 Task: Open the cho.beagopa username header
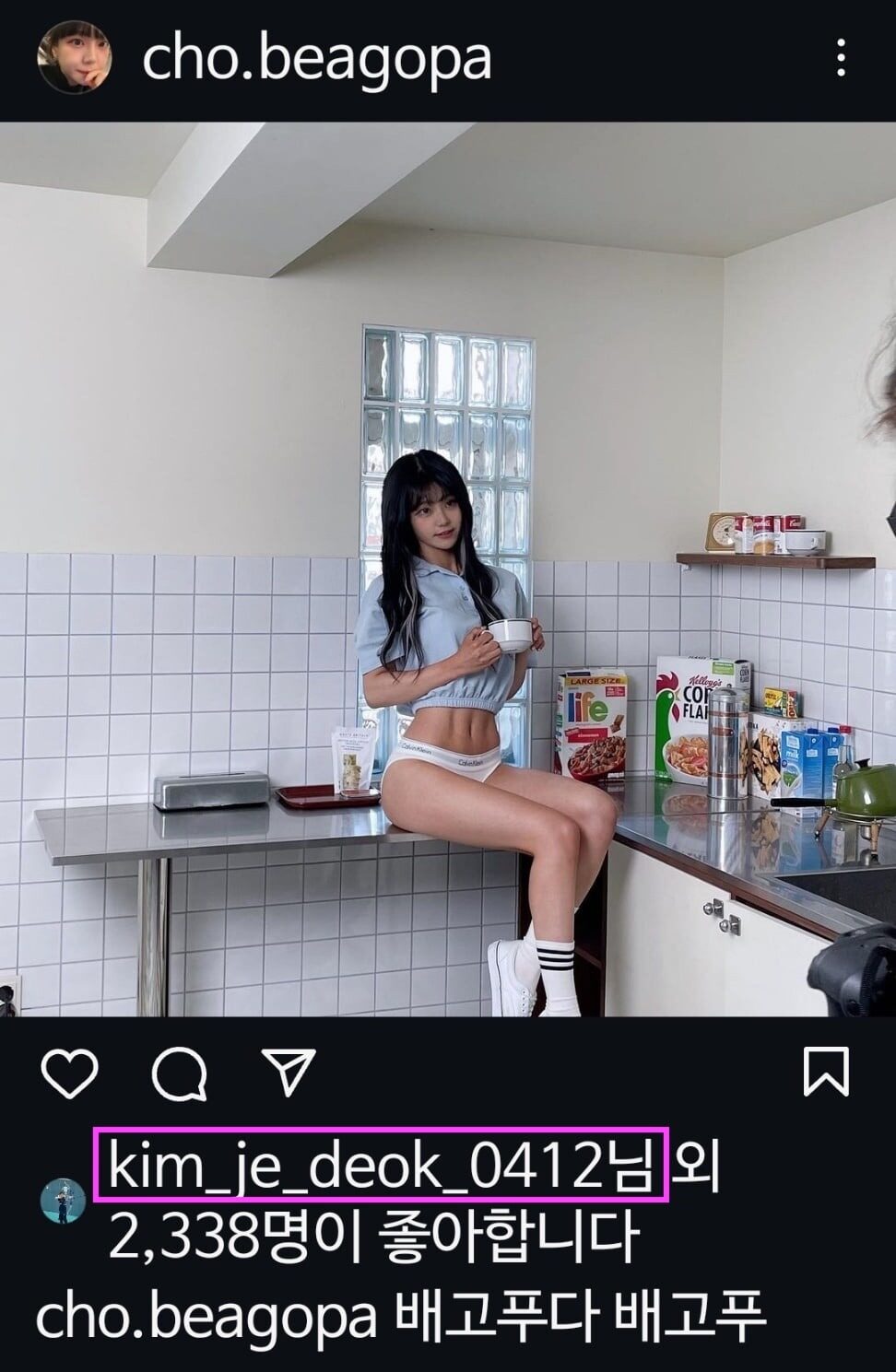(316, 59)
